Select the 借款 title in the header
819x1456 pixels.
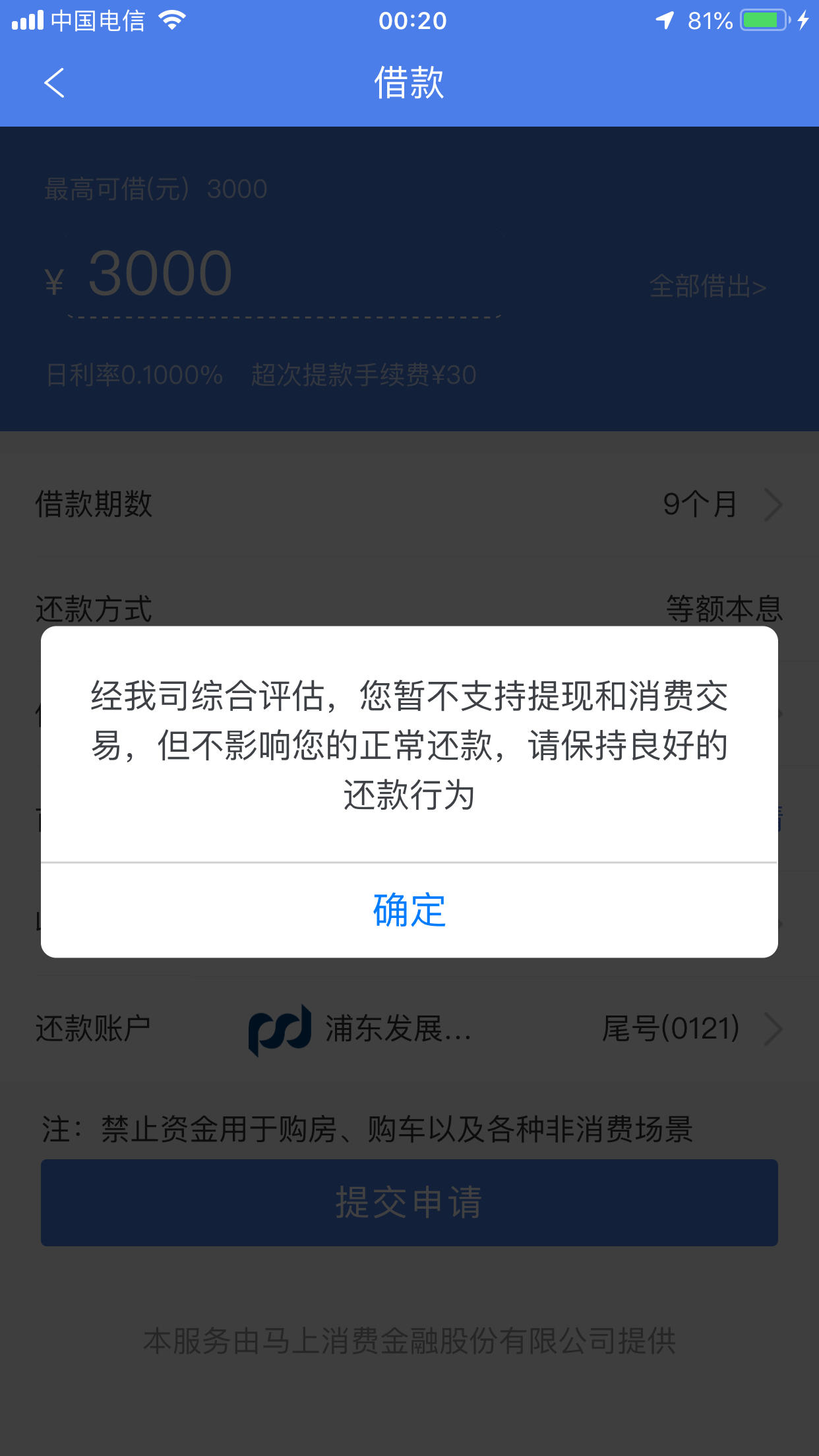click(409, 83)
